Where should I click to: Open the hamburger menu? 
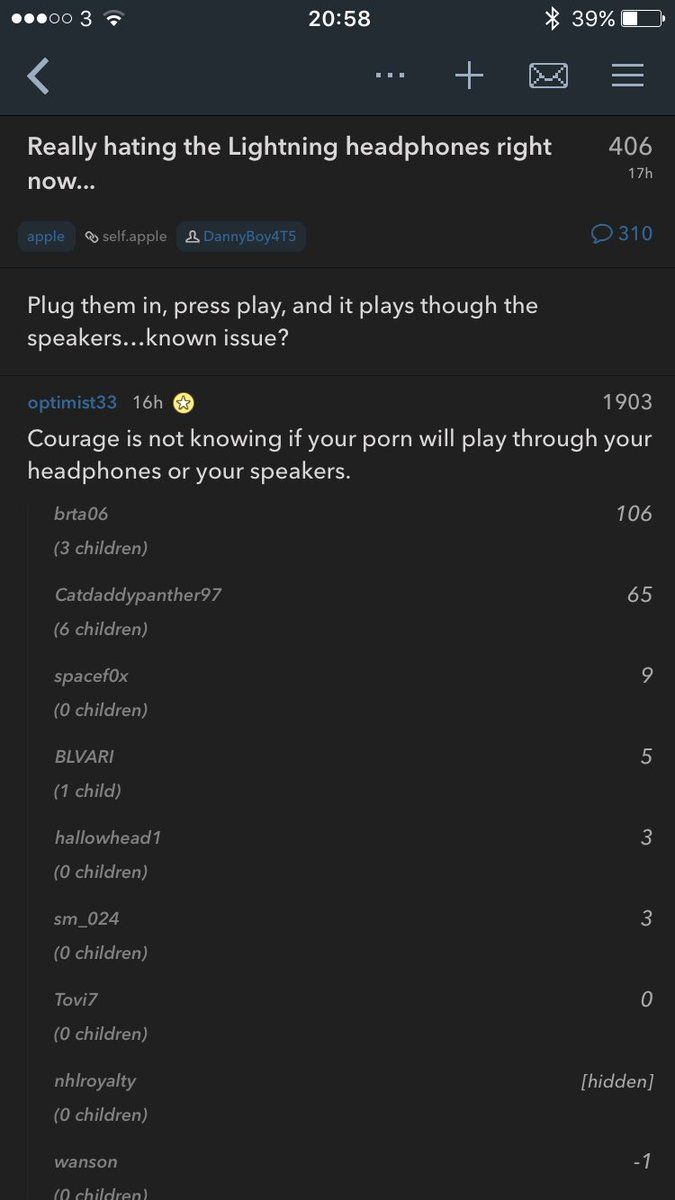pos(627,76)
